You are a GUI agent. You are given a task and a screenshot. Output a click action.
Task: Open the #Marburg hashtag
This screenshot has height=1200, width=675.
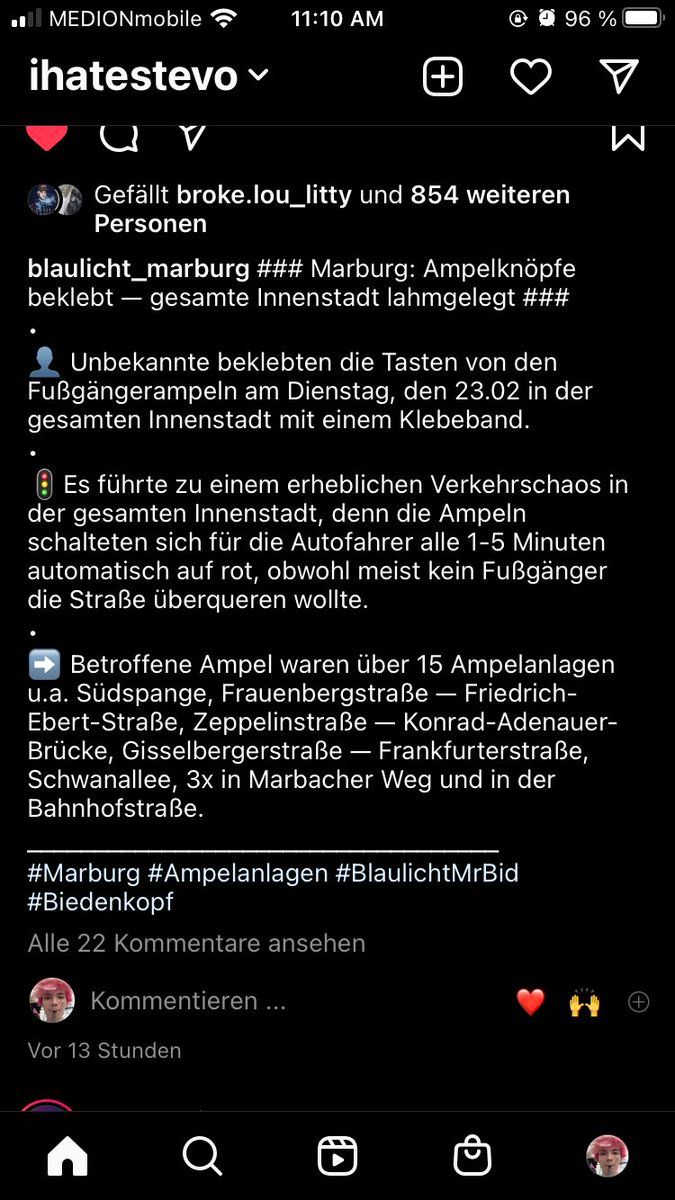[x=84, y=873]
